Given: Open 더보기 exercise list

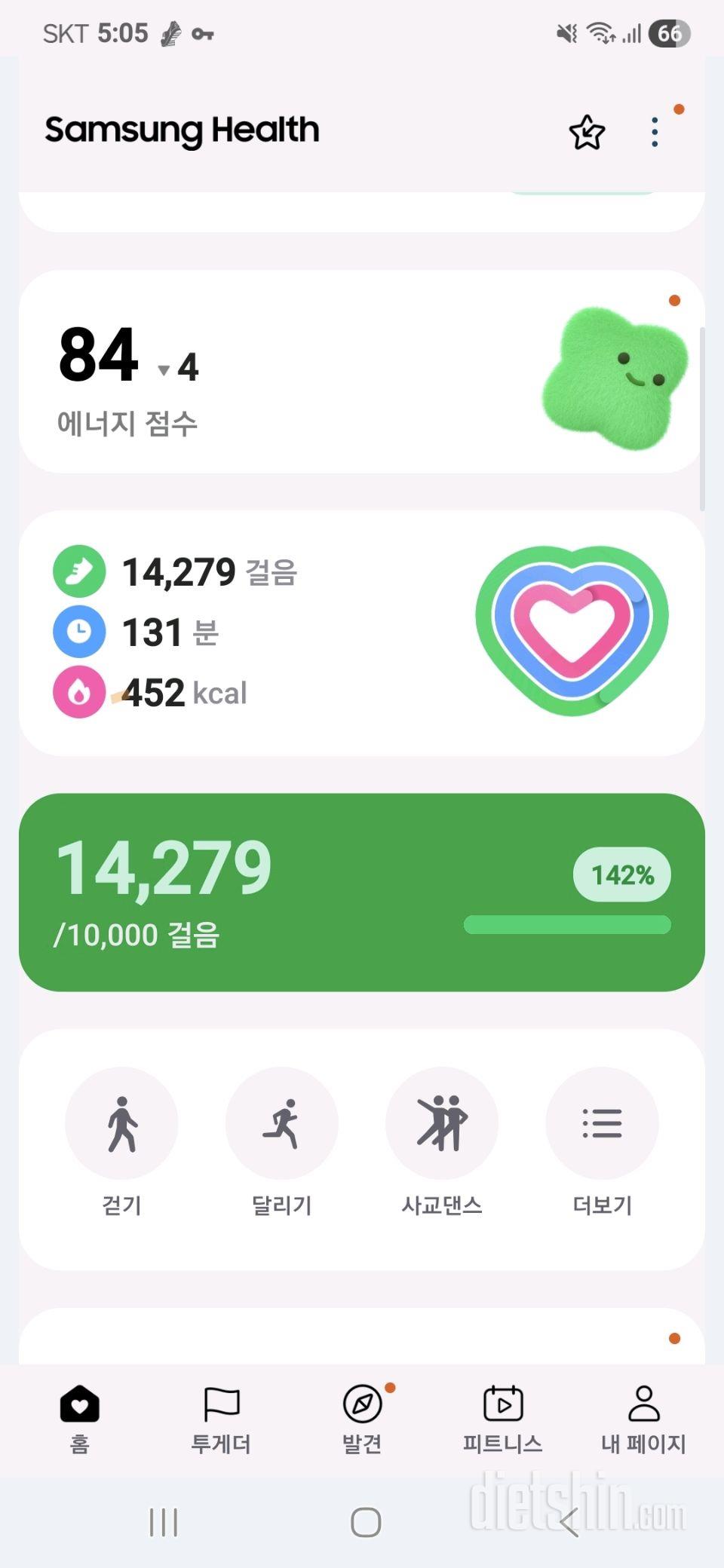Looking at the screenshot, I should (x=602, y=1123).
